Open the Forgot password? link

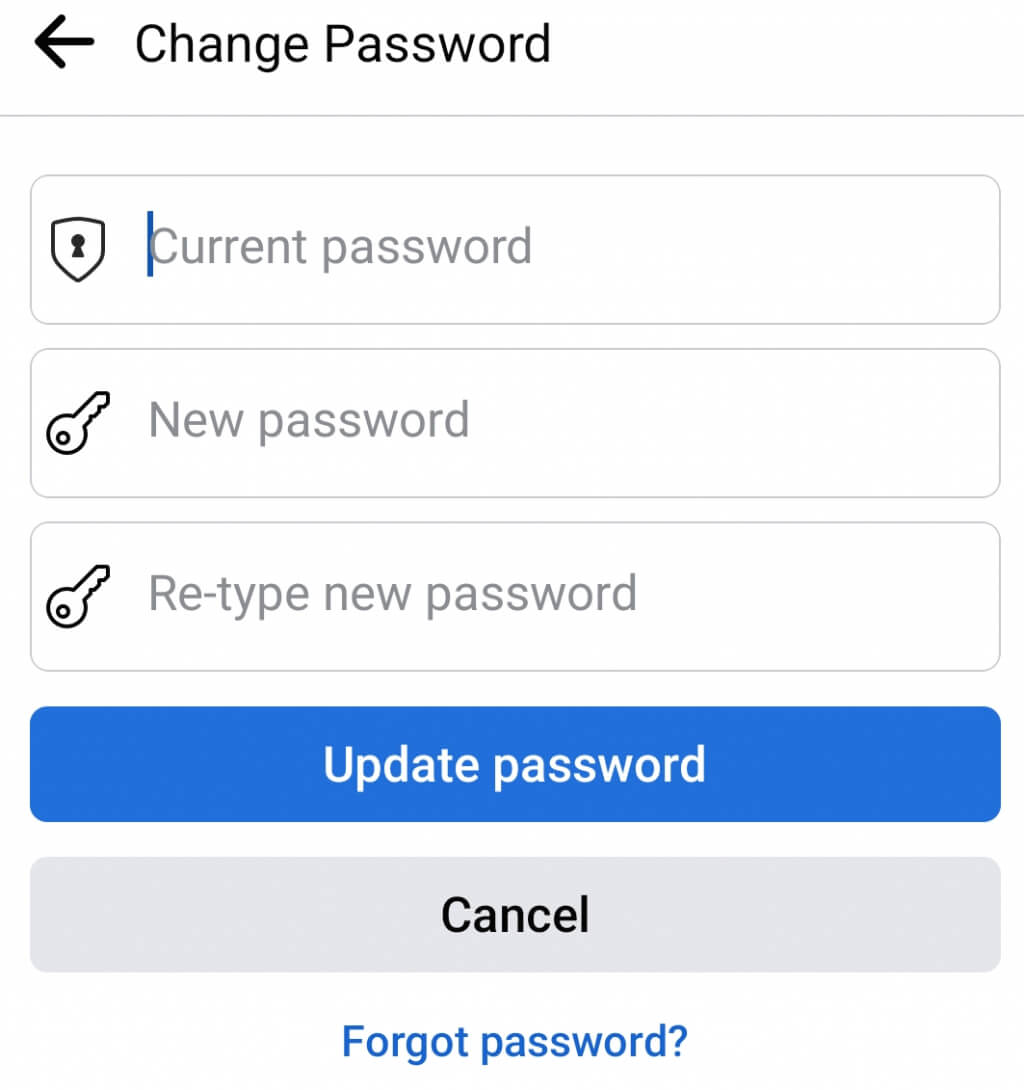[x=515, y=1041]
